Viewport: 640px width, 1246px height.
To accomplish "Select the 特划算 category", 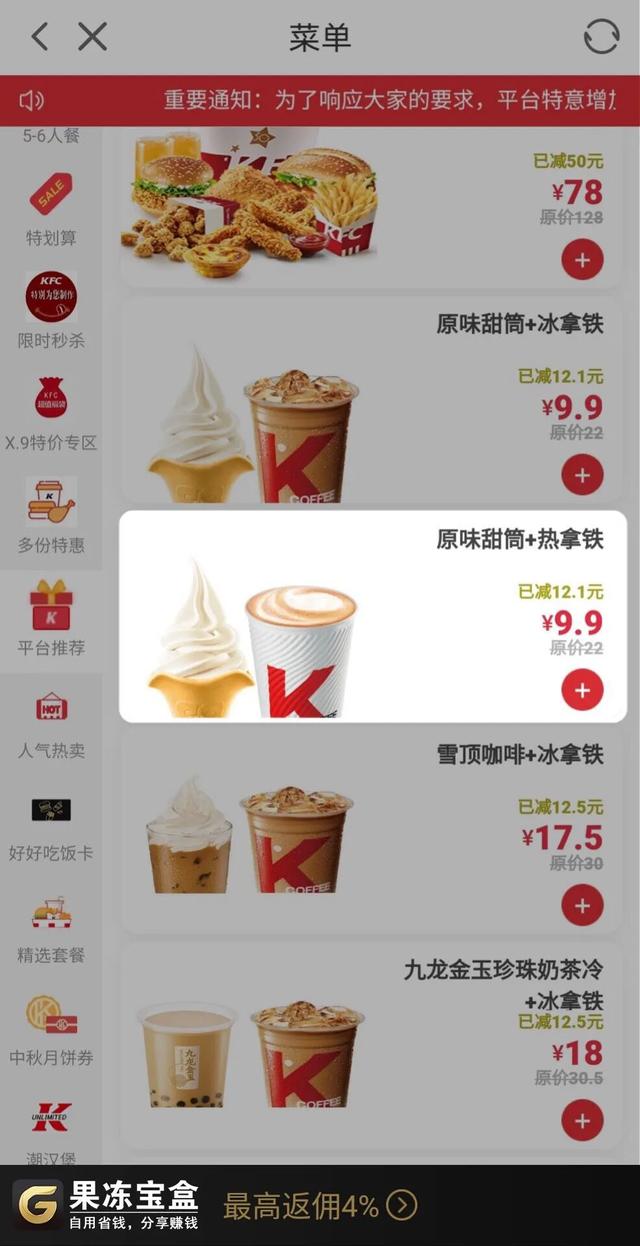I will pos(51,210).
